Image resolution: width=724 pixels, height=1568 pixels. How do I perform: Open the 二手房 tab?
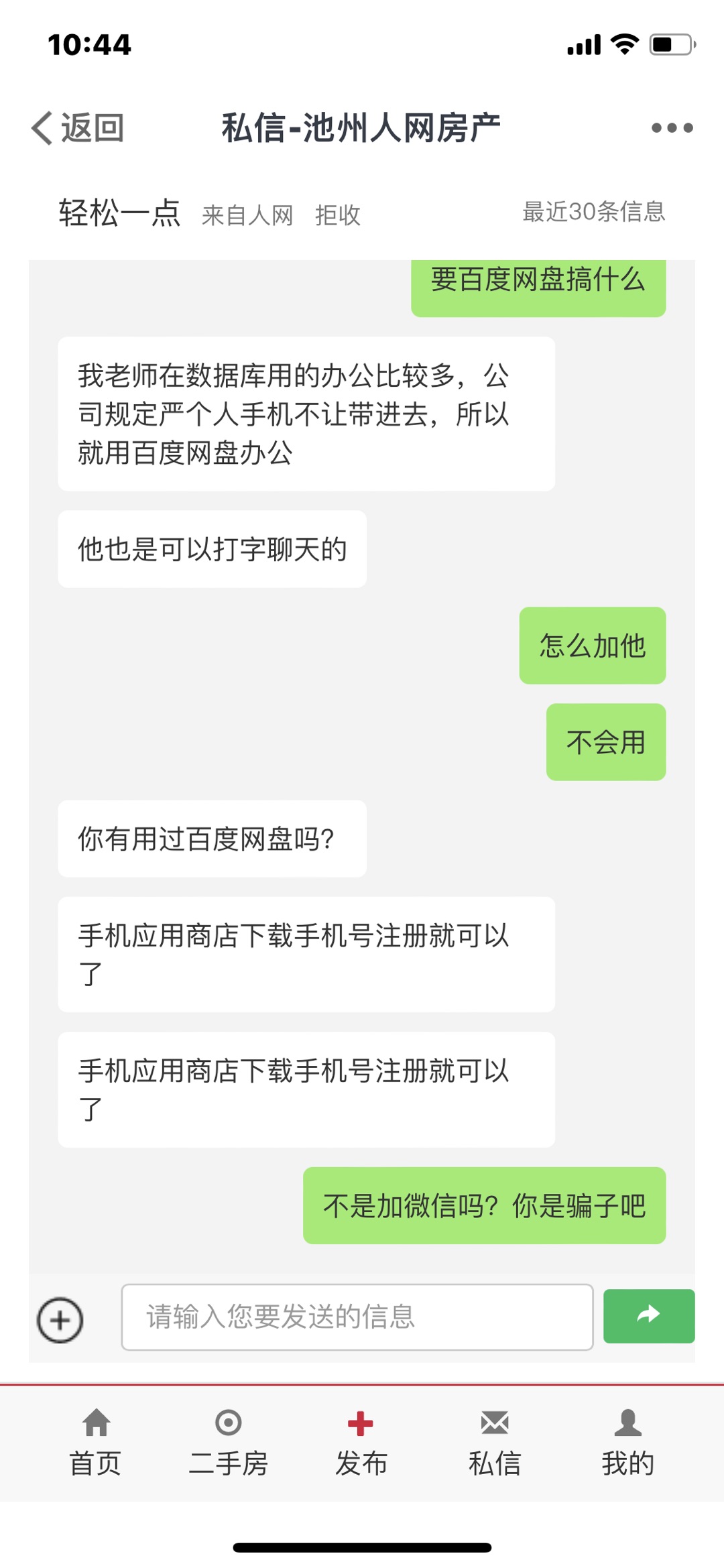pyautogui.click(x=229, y=1442)
